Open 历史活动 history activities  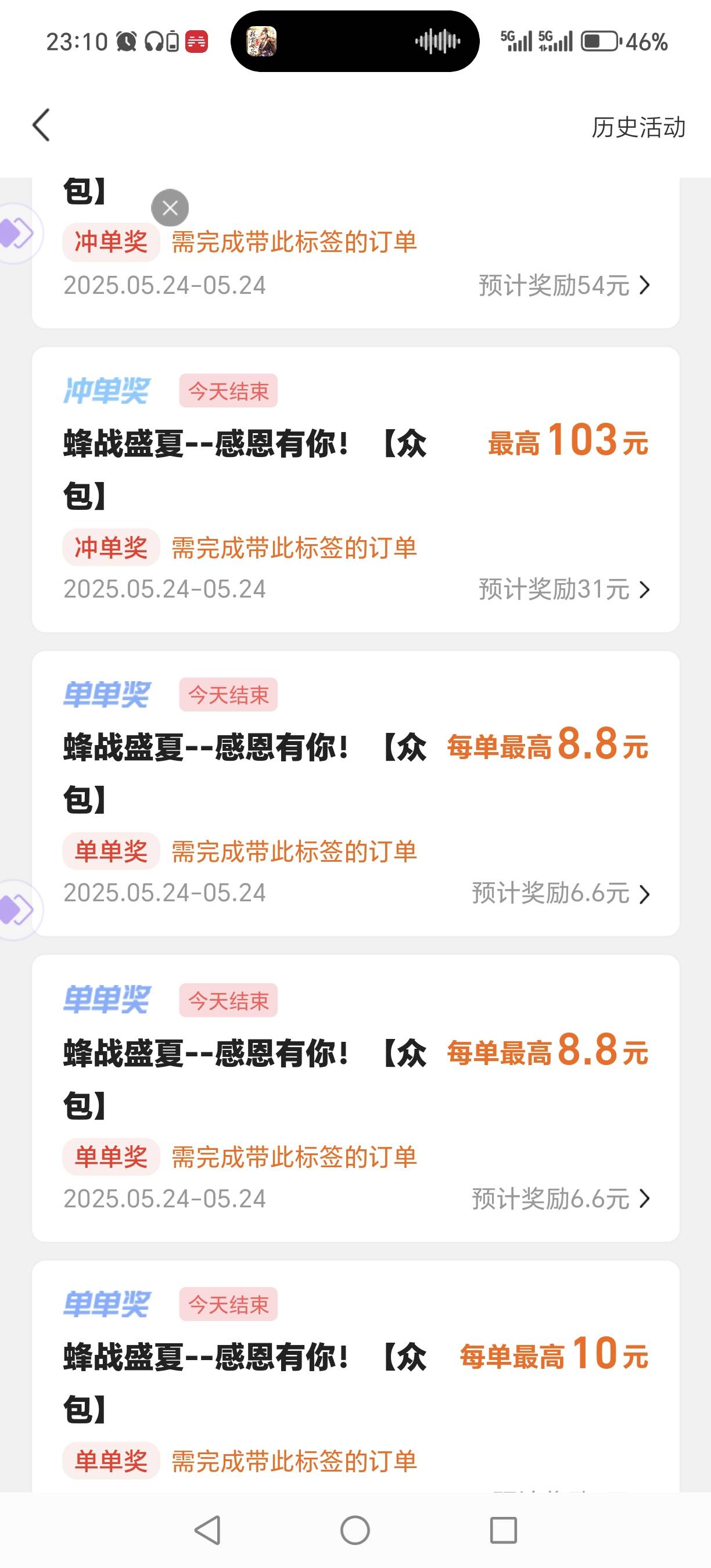(x=638, y=127)
